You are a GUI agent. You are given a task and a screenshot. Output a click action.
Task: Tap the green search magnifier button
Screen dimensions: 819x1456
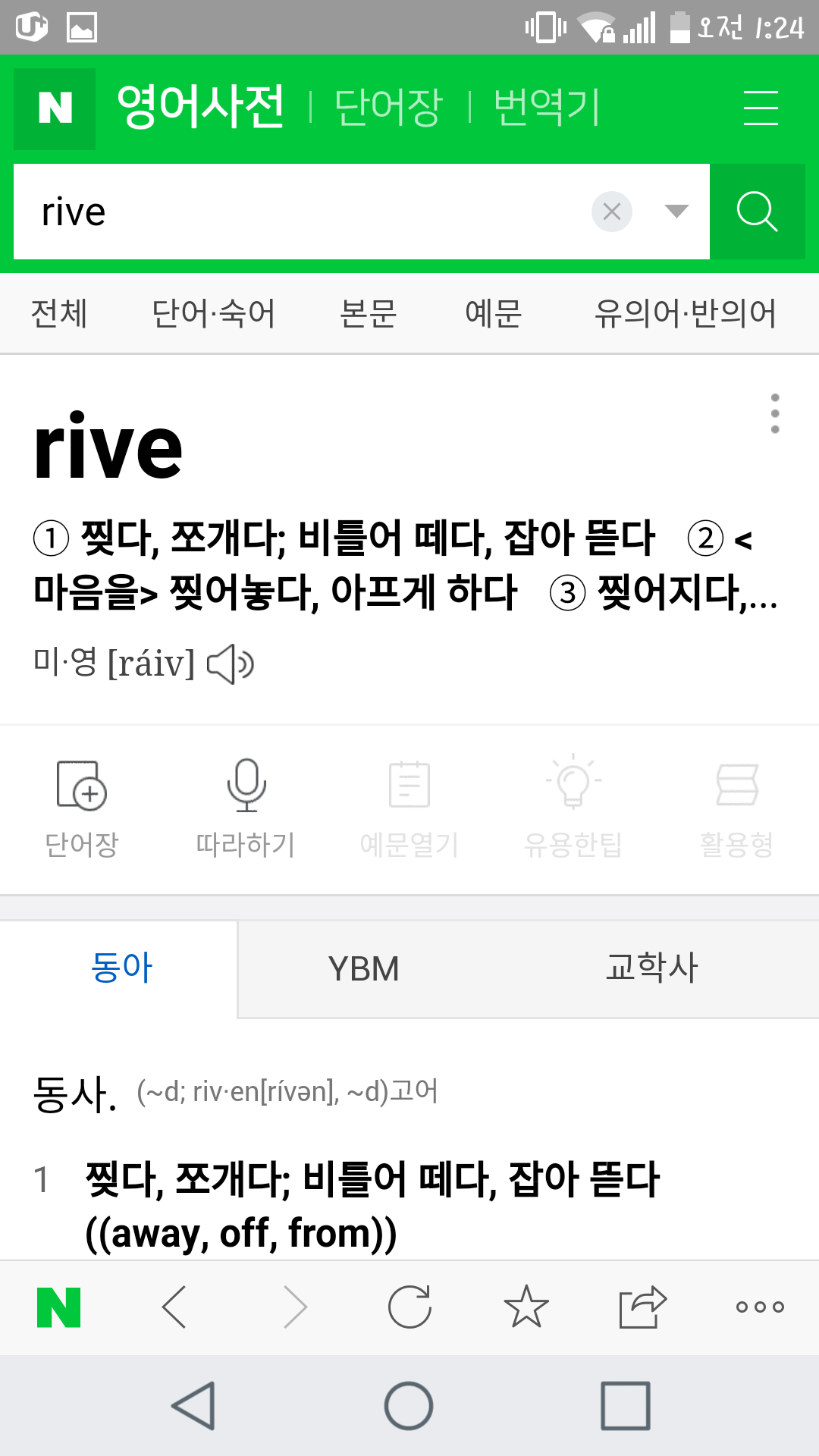pyautogui.click(x=757, y=212)
